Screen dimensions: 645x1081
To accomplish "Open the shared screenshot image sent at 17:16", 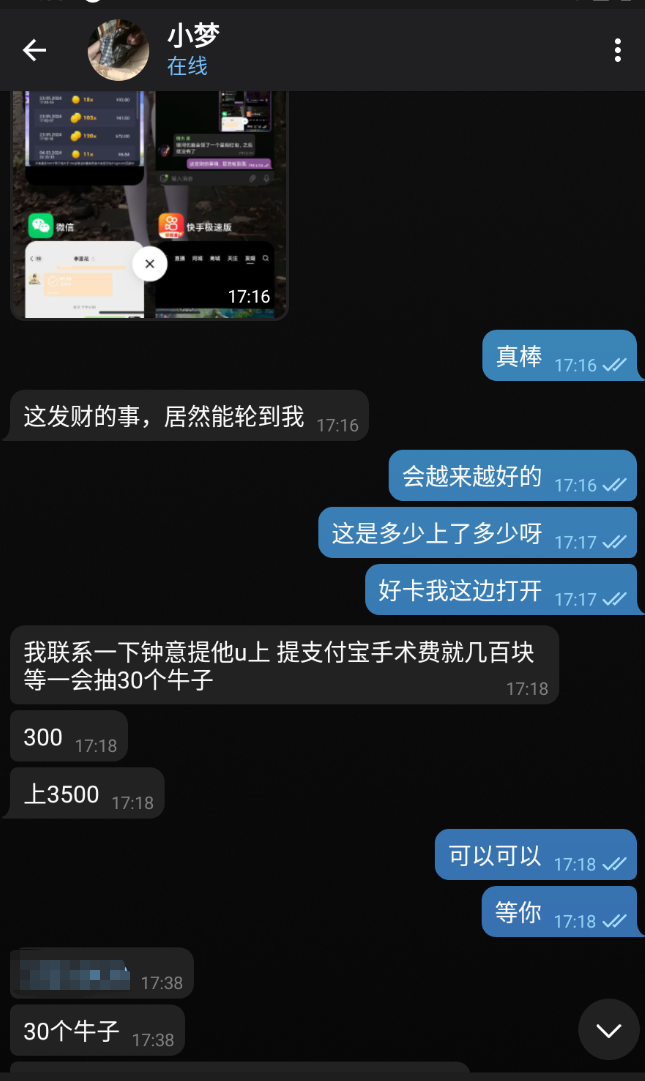I will [x=149, y=205].
